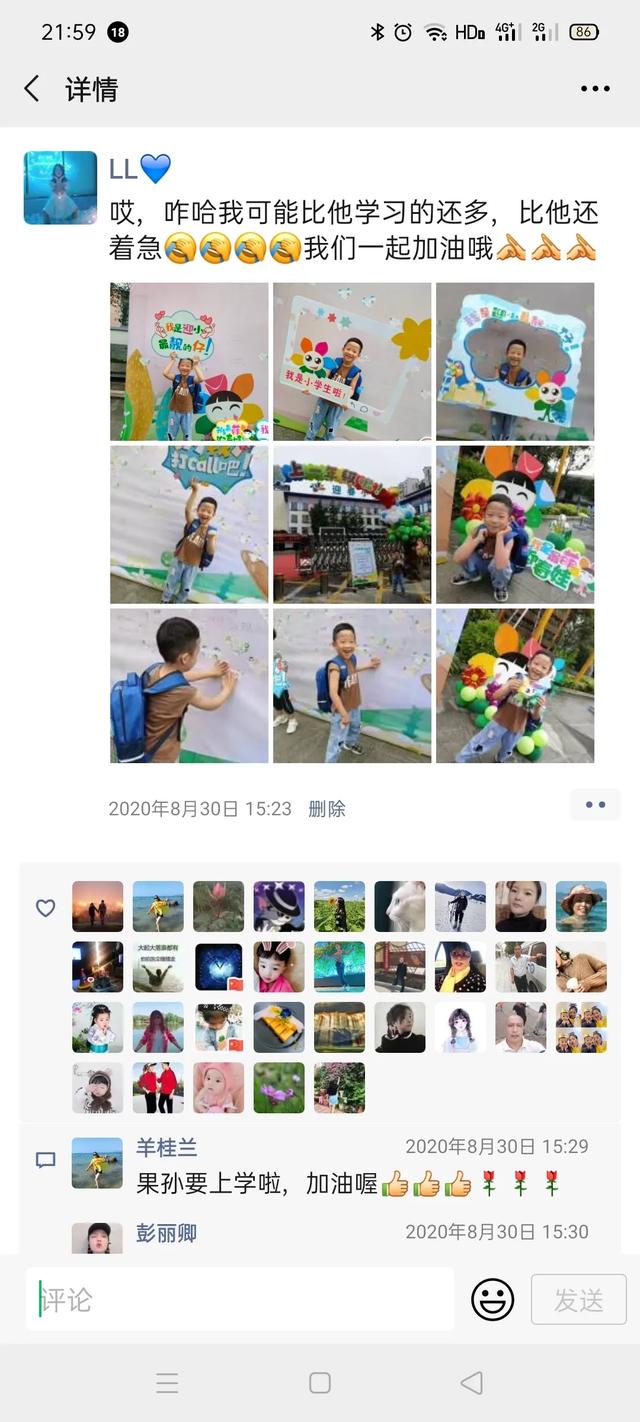Tap the poster name LL
This screenshot has height=1422, width=640.
point(123,169)
